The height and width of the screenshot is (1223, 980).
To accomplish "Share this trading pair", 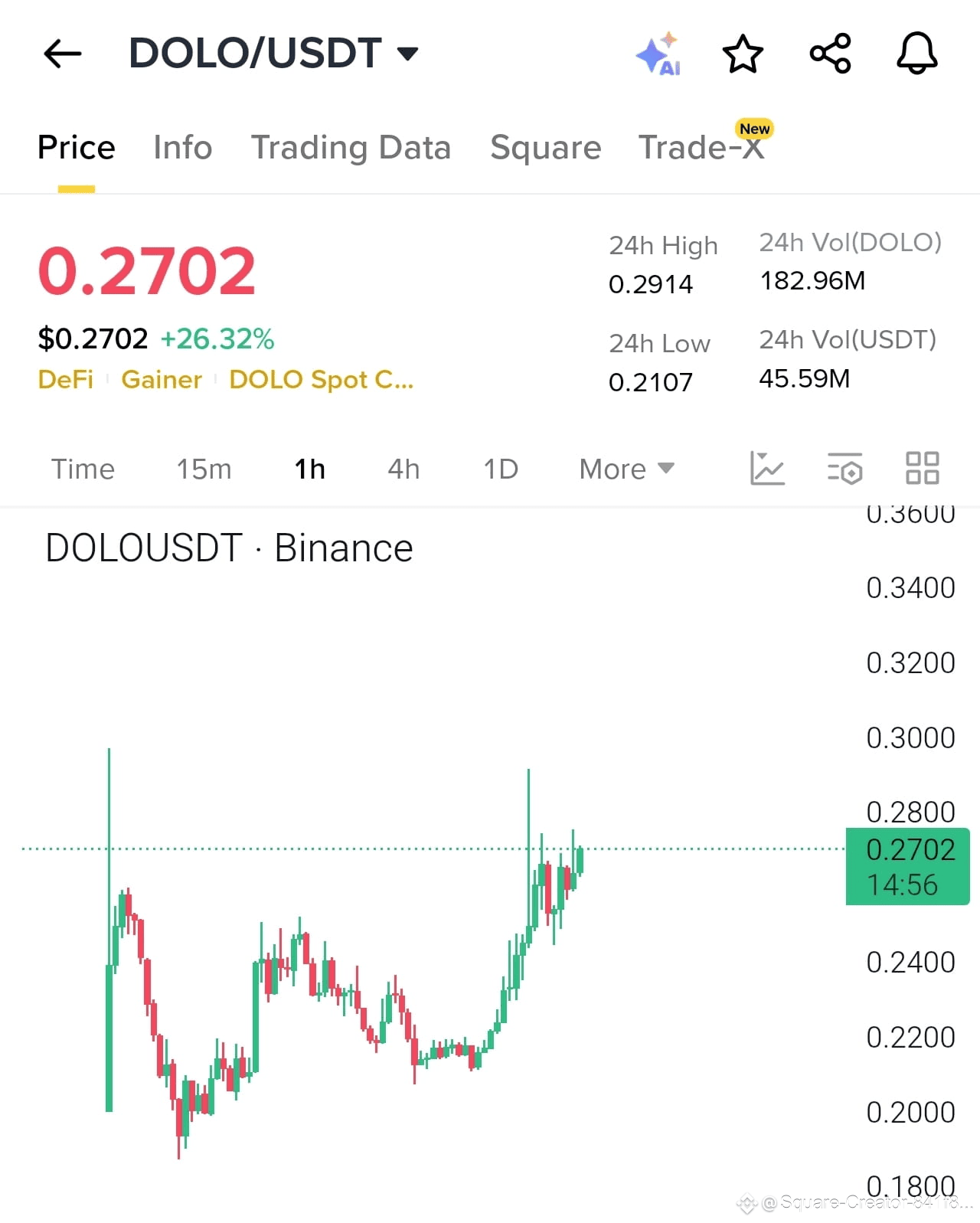I will click(830, 54).
